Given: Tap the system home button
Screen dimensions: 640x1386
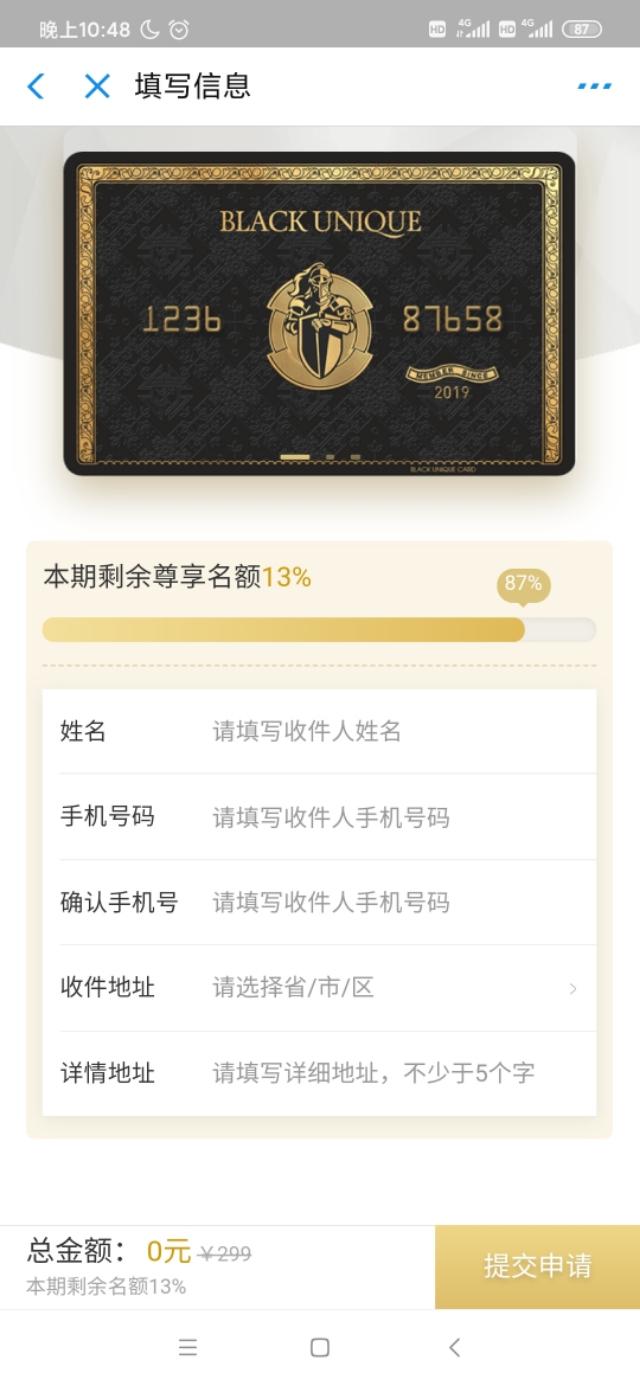Looking at the screenshot, I should pyautogui.click(x=320, y=1347).
